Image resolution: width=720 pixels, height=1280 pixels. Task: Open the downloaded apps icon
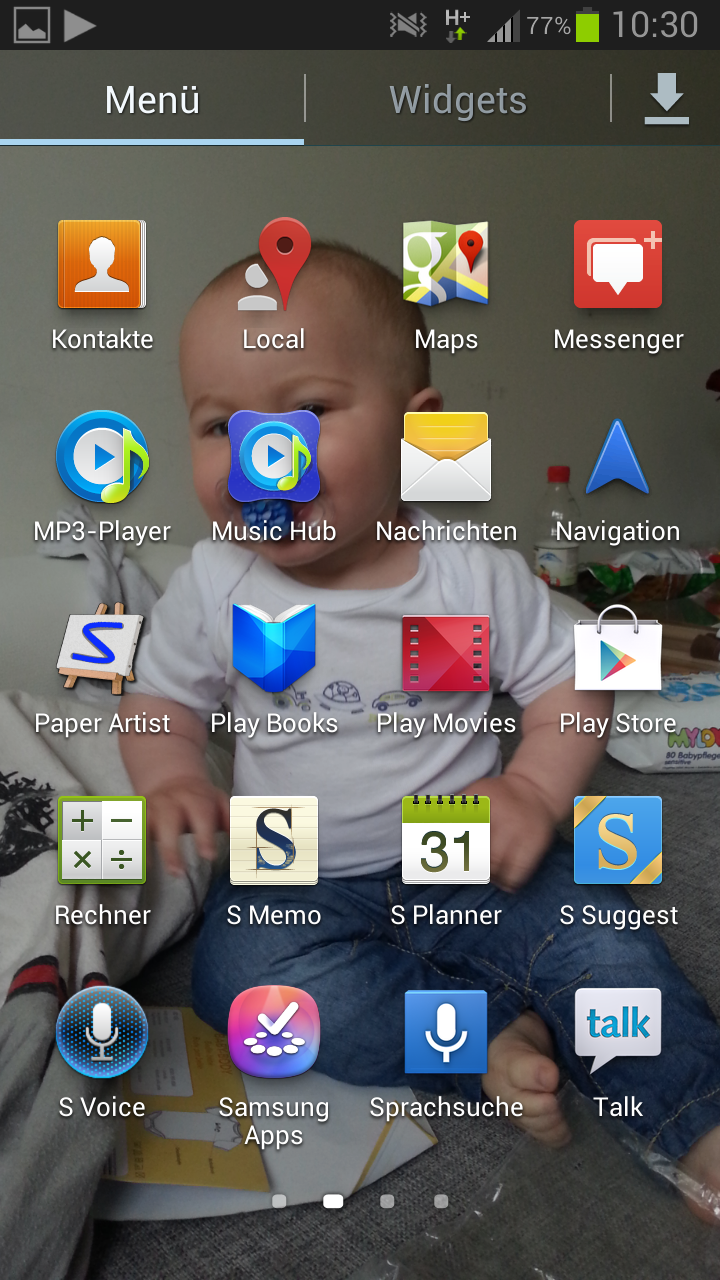click(666, 100)
